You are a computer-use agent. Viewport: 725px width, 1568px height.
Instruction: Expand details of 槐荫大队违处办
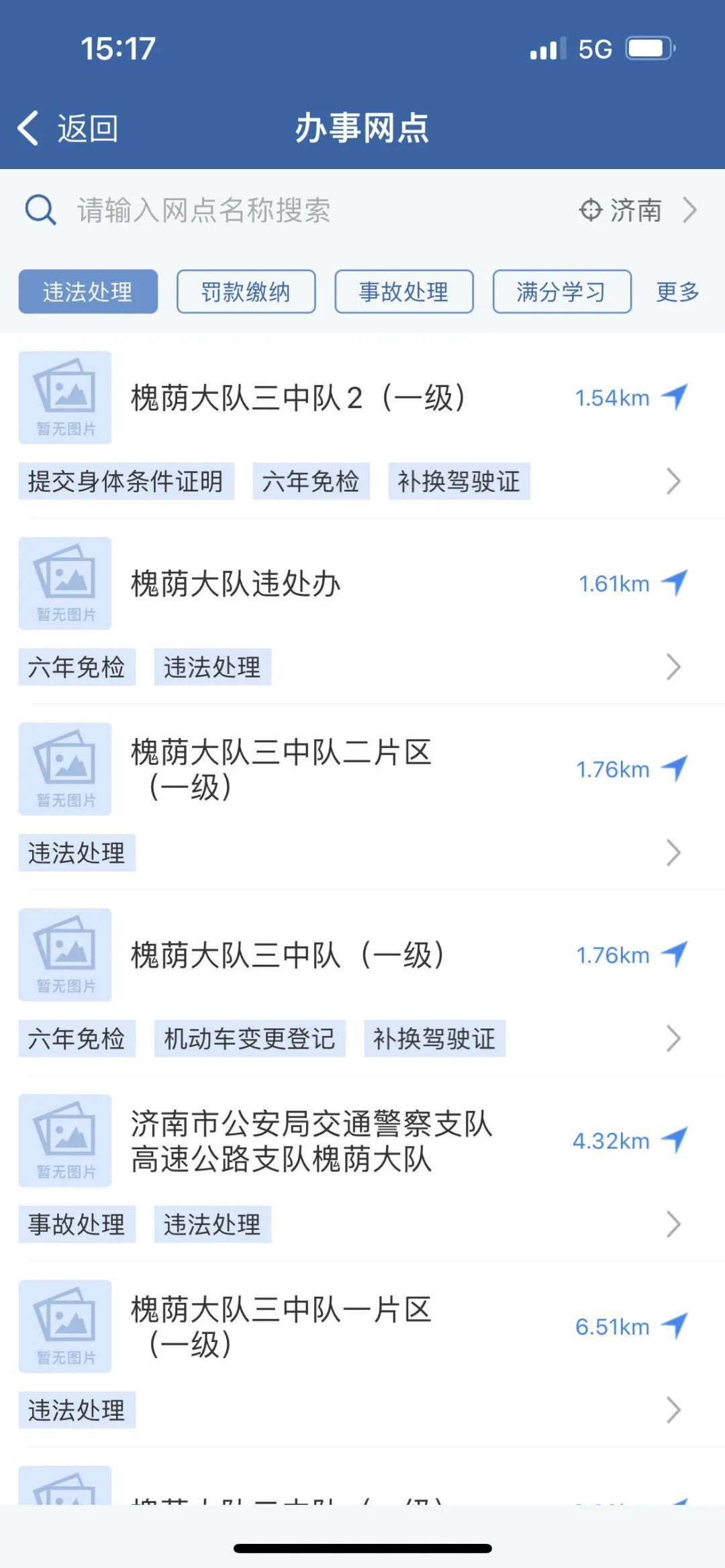673,667
